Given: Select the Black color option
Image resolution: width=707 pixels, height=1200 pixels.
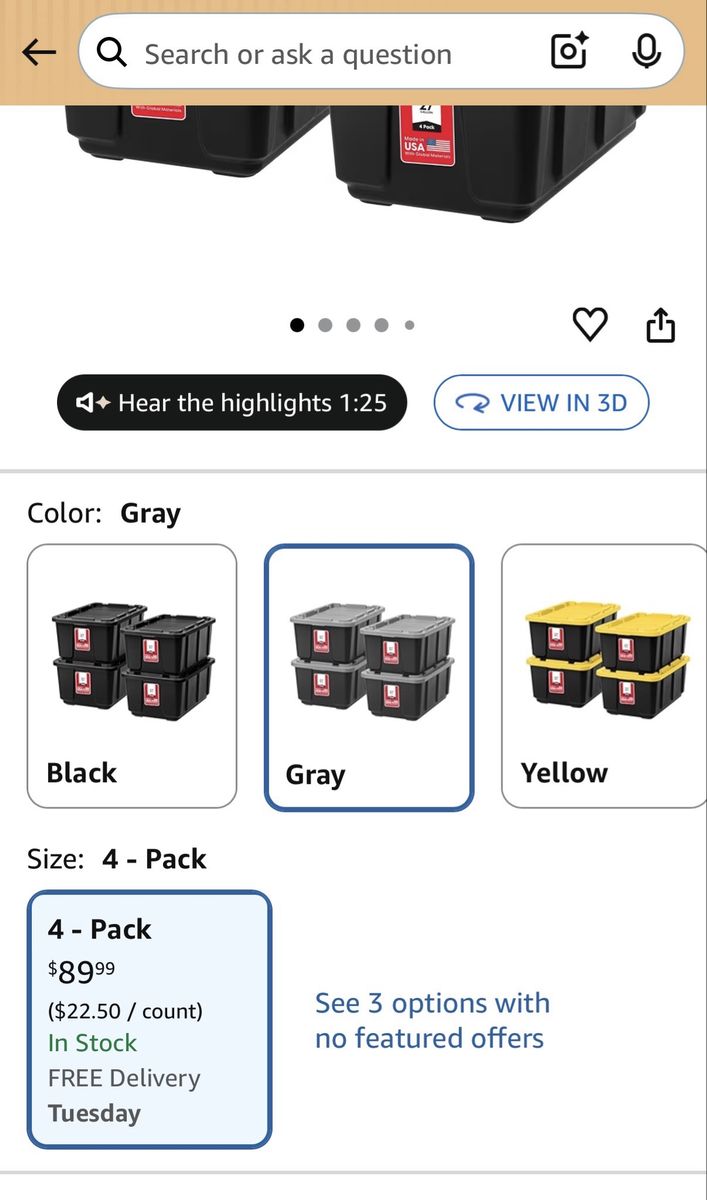Looking at the screenshot, I should (132, 676).
